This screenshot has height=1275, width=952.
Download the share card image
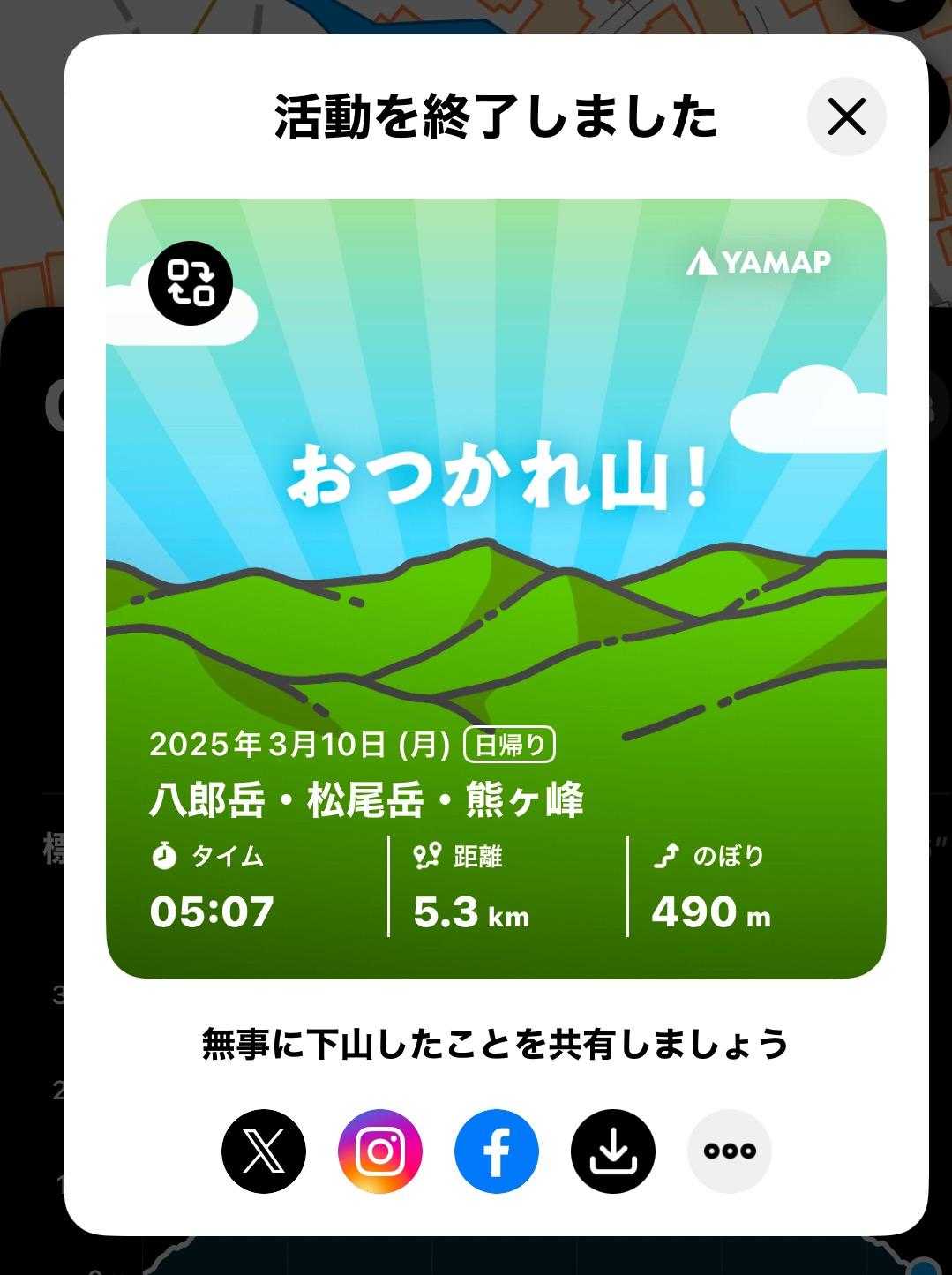click(x=612, y=1151)
